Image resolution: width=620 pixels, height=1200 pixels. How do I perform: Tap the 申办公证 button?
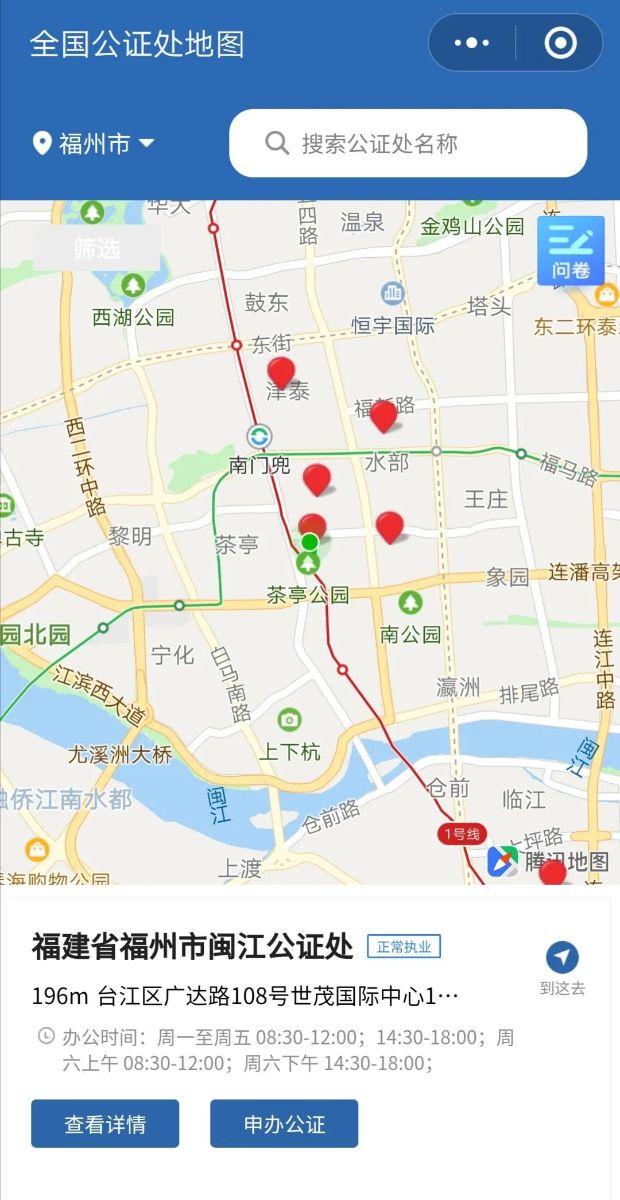click(x=284, y=1124)
